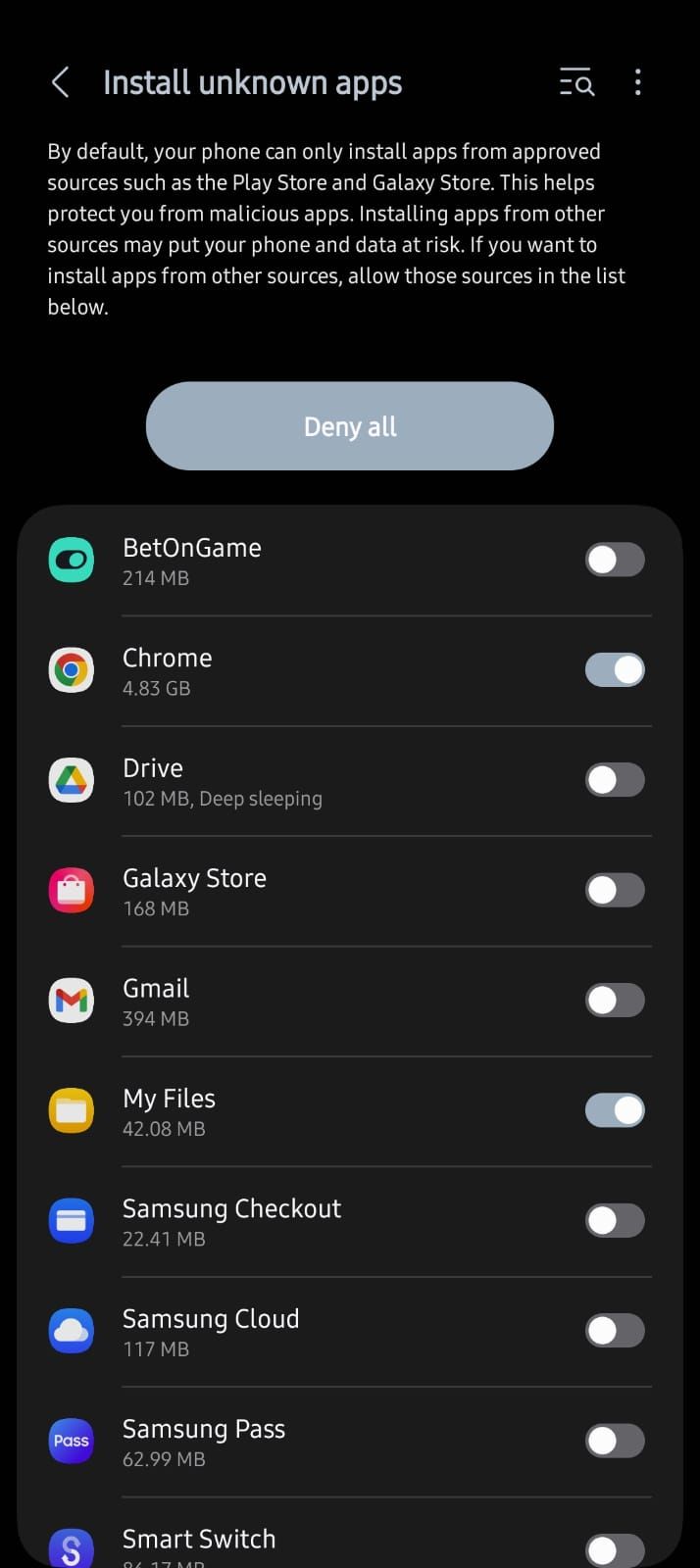The height and width of the screenshot is (1568, 700).
Task: Go back from Install unknown apps
Action: click(61, 82)
